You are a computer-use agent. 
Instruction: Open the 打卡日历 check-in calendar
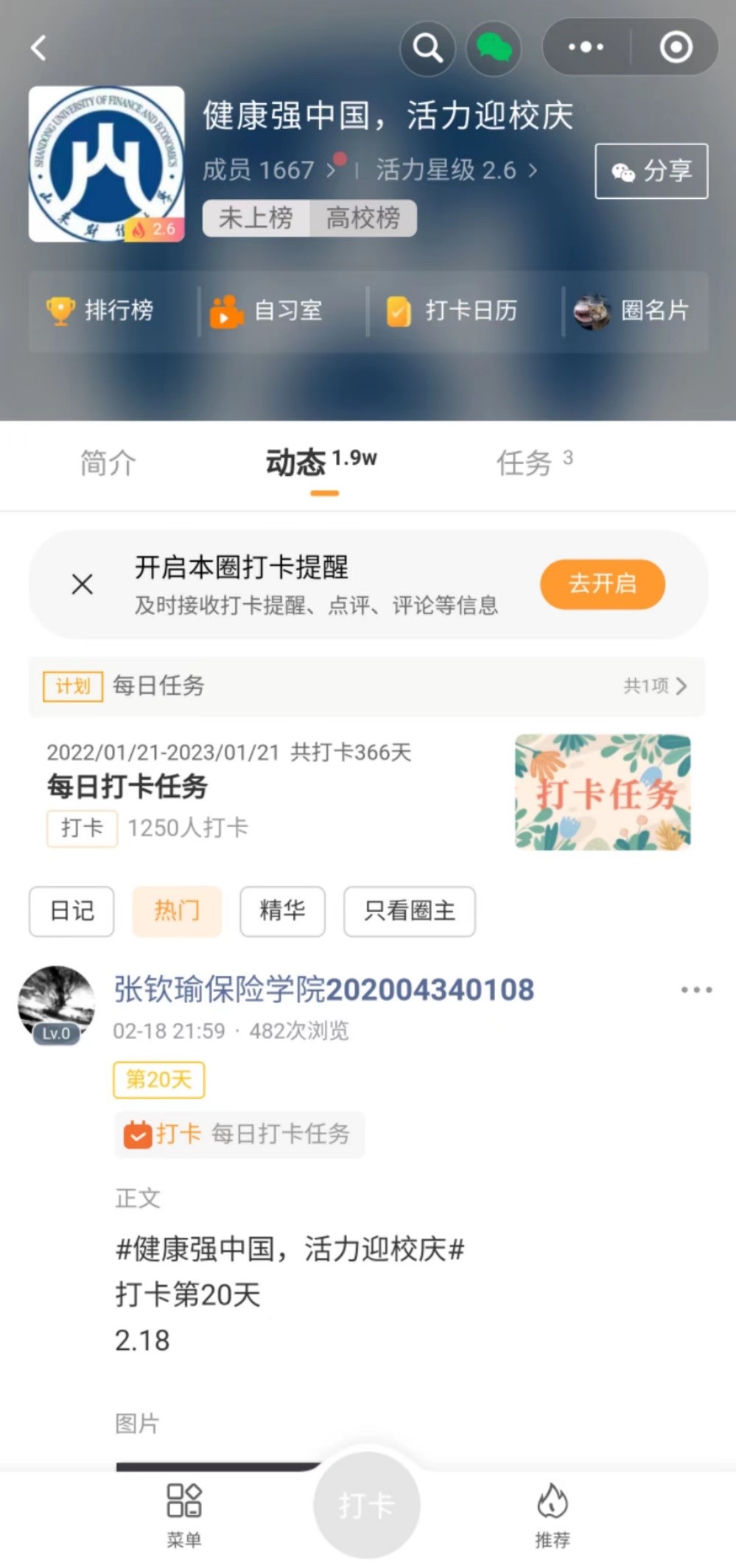pos(452,311)
